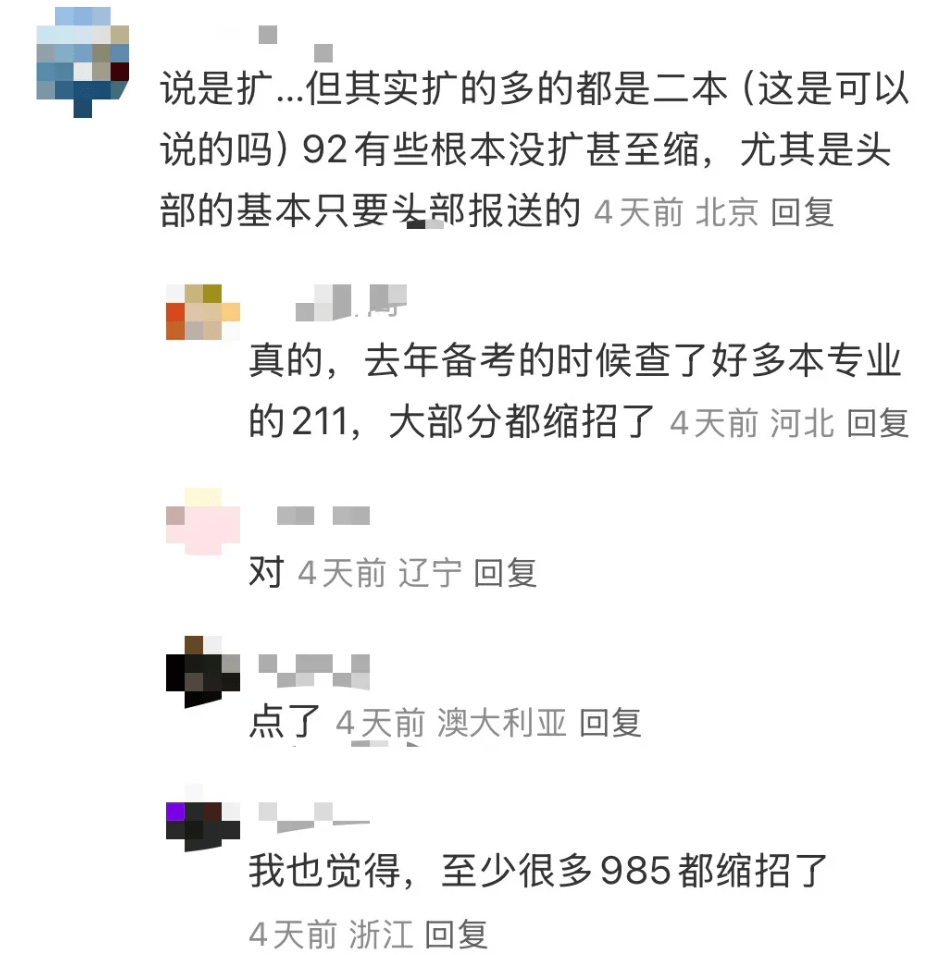The height and width of the screenshot is (955, 934).
Task: Reply to the Beijing comment about 二本
Action: coord(803,212)
